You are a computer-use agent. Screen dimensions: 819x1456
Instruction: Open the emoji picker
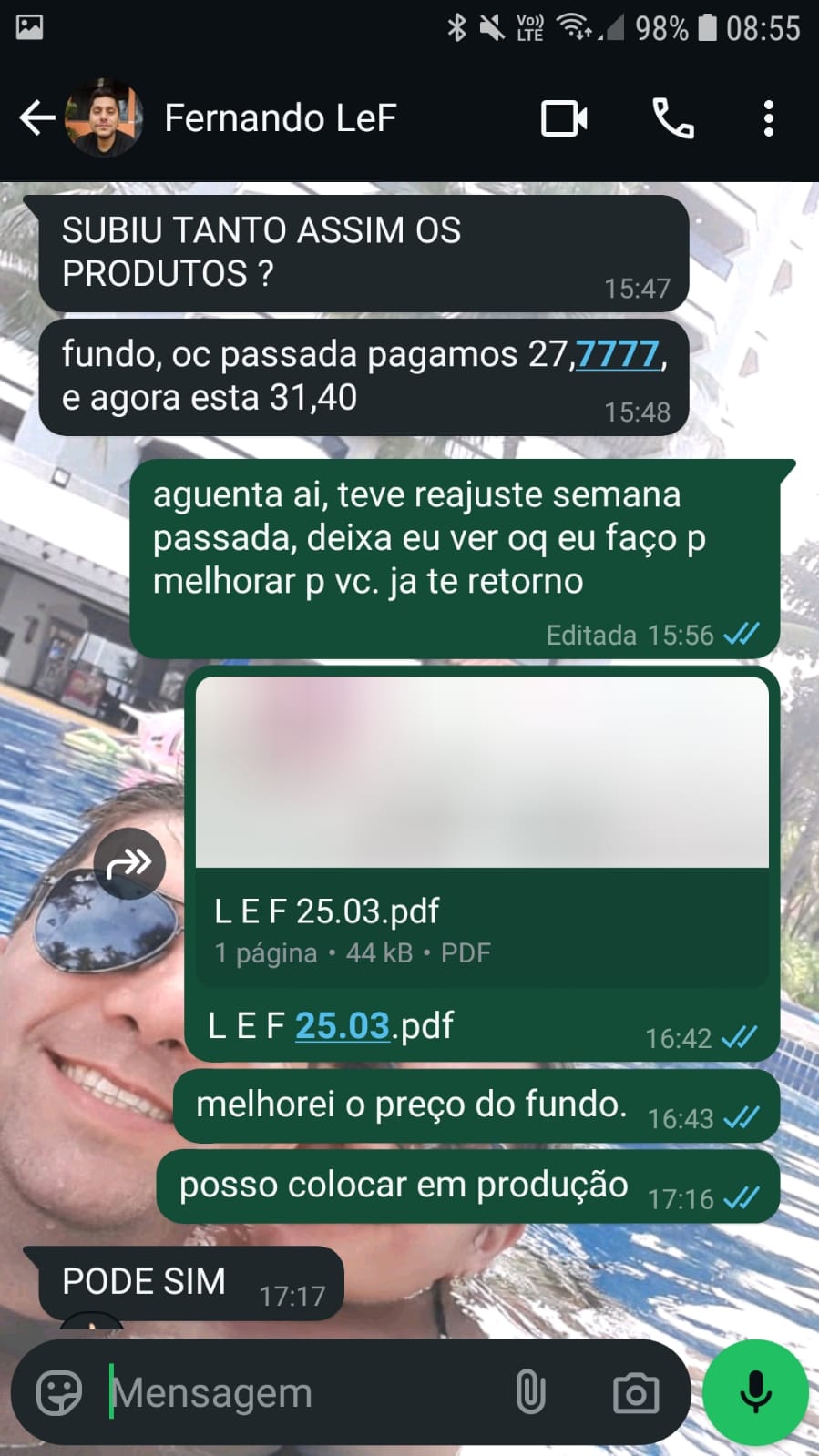(59, 1393)
